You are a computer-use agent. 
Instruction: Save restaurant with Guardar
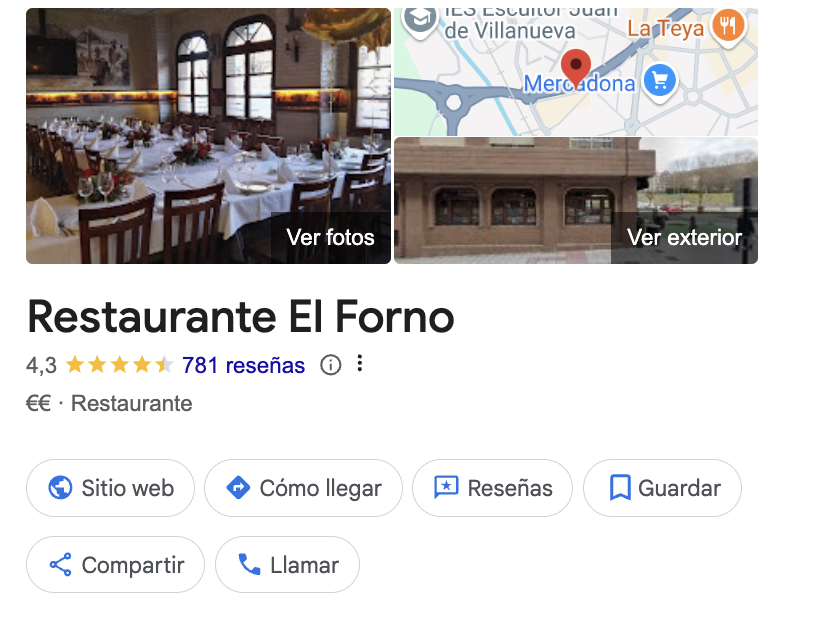pyautogui.click(x=662, y=488)
